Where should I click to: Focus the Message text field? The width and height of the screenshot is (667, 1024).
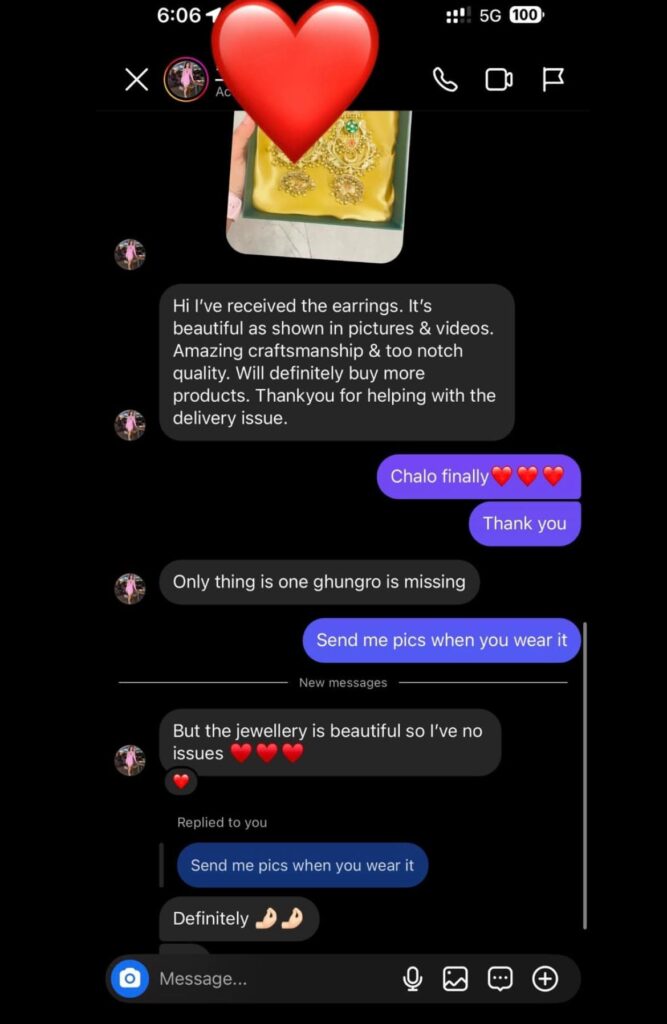tap(270, 979)
